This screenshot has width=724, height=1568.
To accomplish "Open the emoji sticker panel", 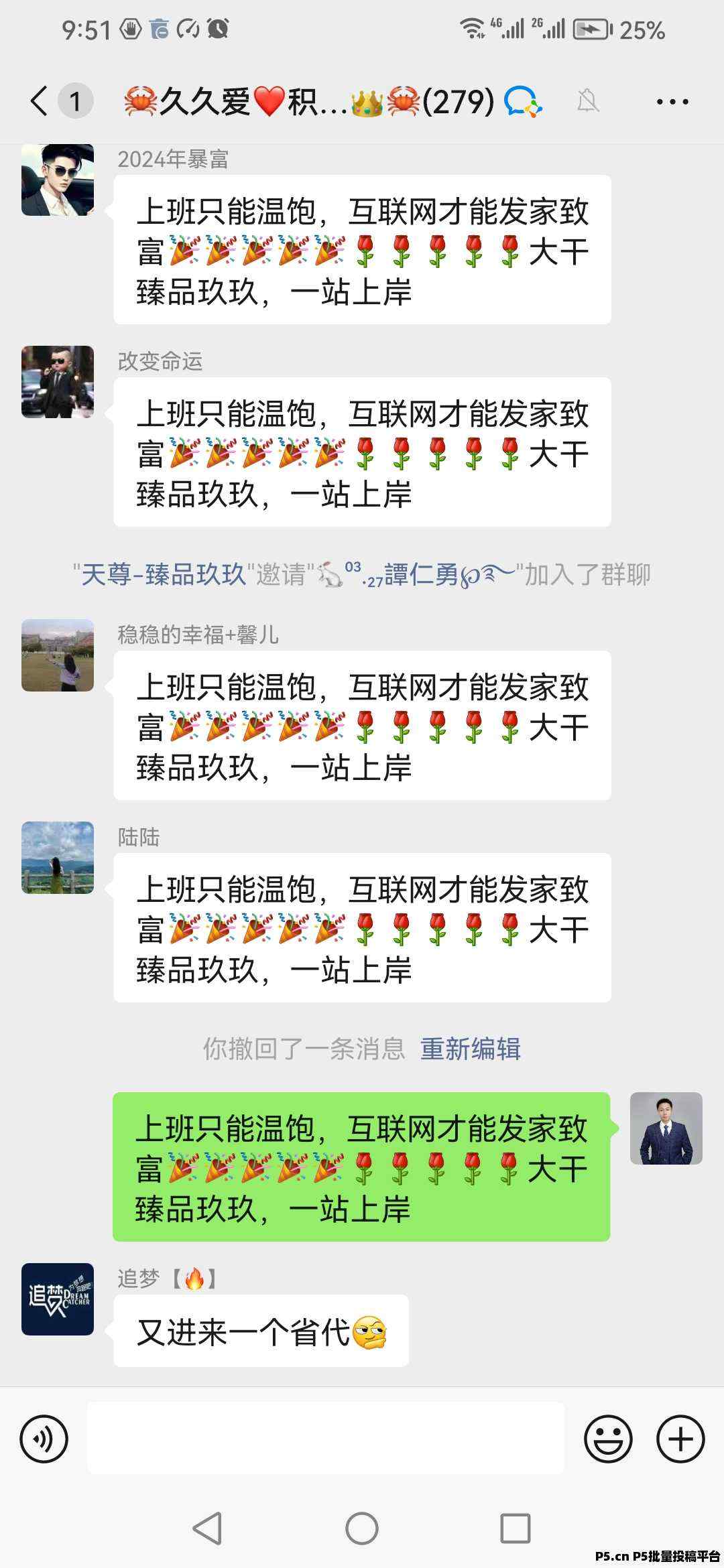I will [x=608, y=1439].
